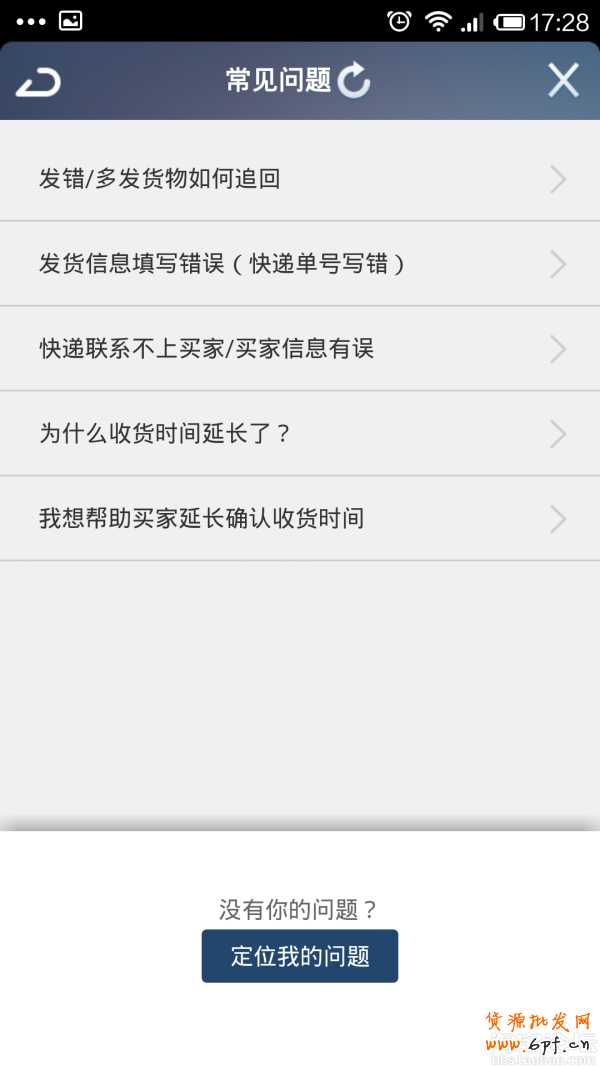Refresh the 常见问题 page
600x1066 pixels.
[x=354, y=80]
